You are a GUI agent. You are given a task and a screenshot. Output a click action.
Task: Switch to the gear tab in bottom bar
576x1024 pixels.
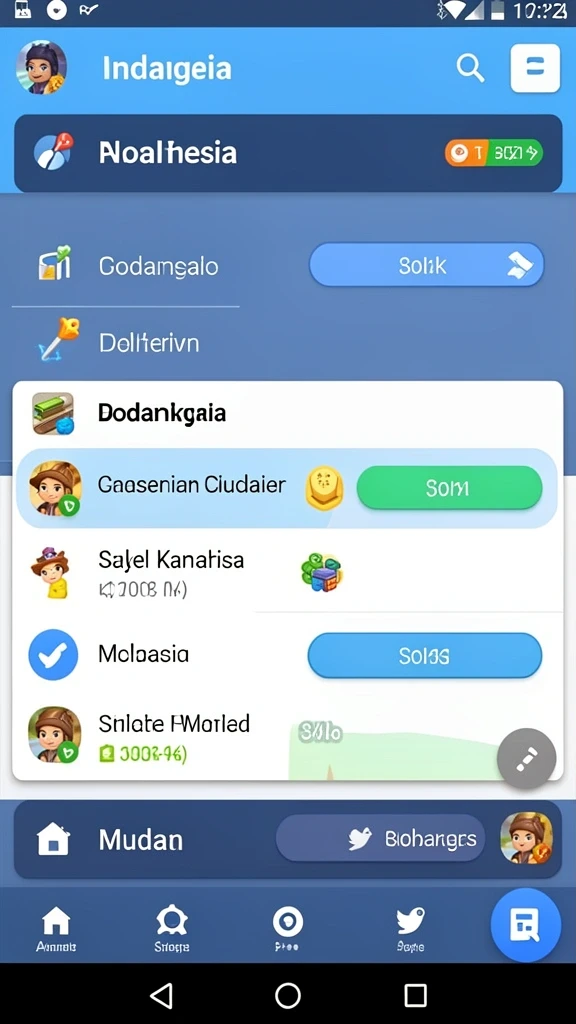[x=172, y=929]
